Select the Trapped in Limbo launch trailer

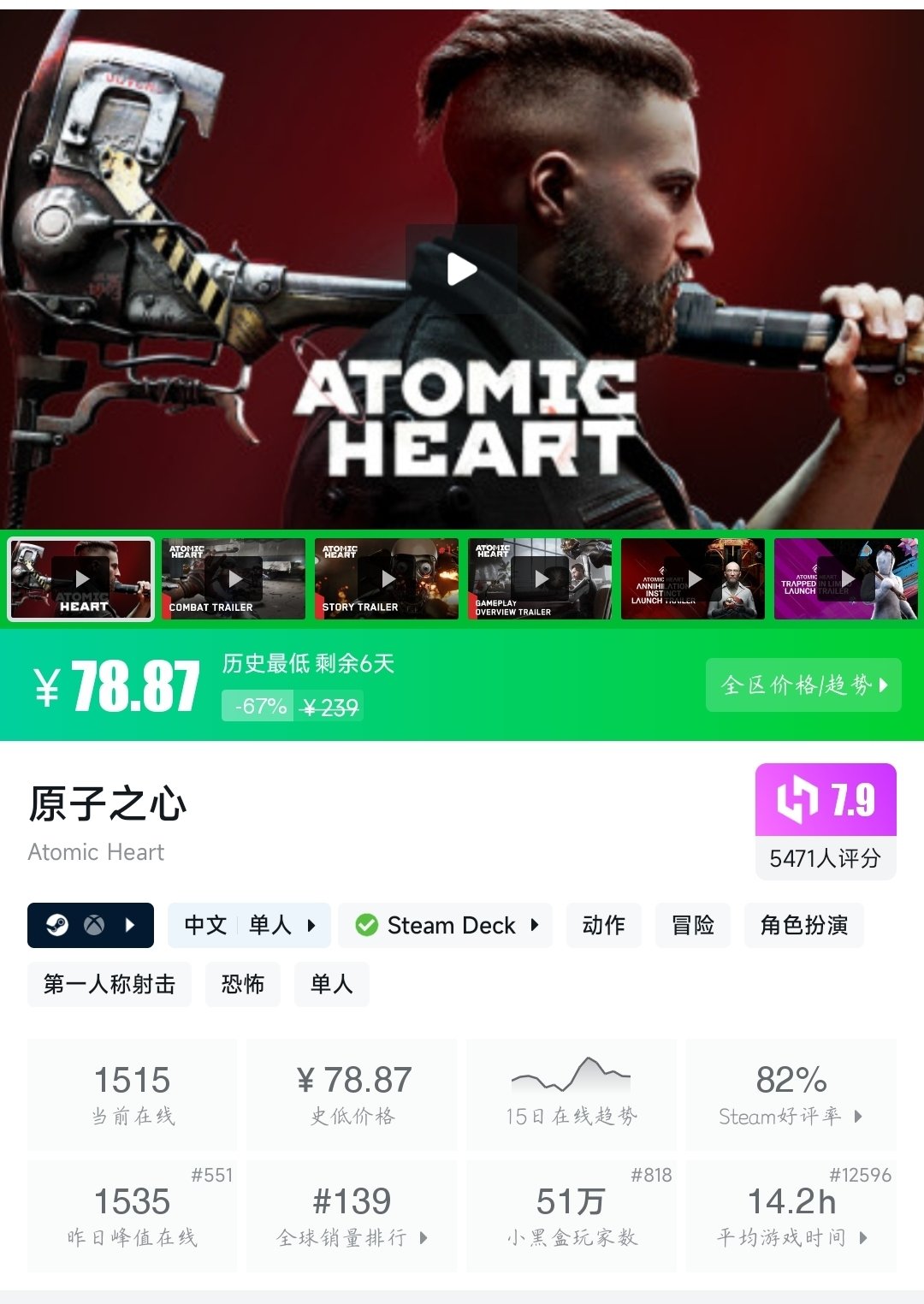coord(845,579)
